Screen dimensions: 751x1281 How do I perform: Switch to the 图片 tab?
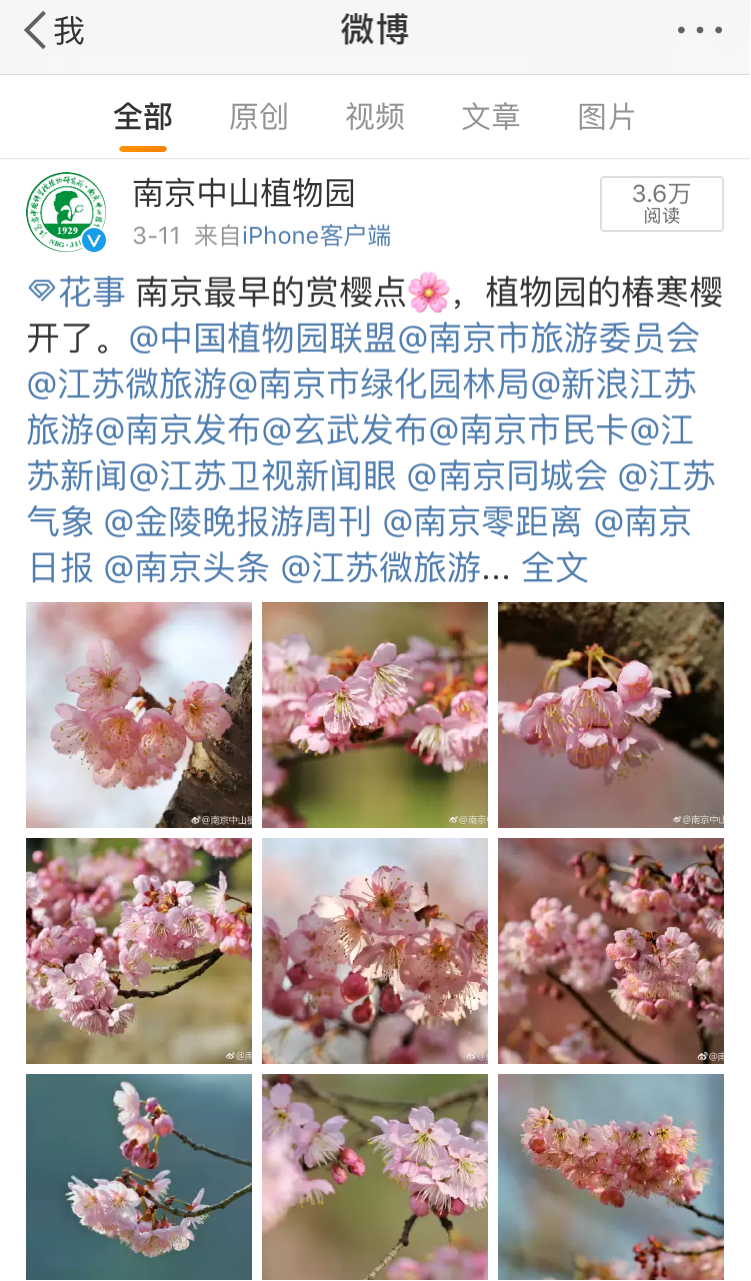[x=606, y=117]
